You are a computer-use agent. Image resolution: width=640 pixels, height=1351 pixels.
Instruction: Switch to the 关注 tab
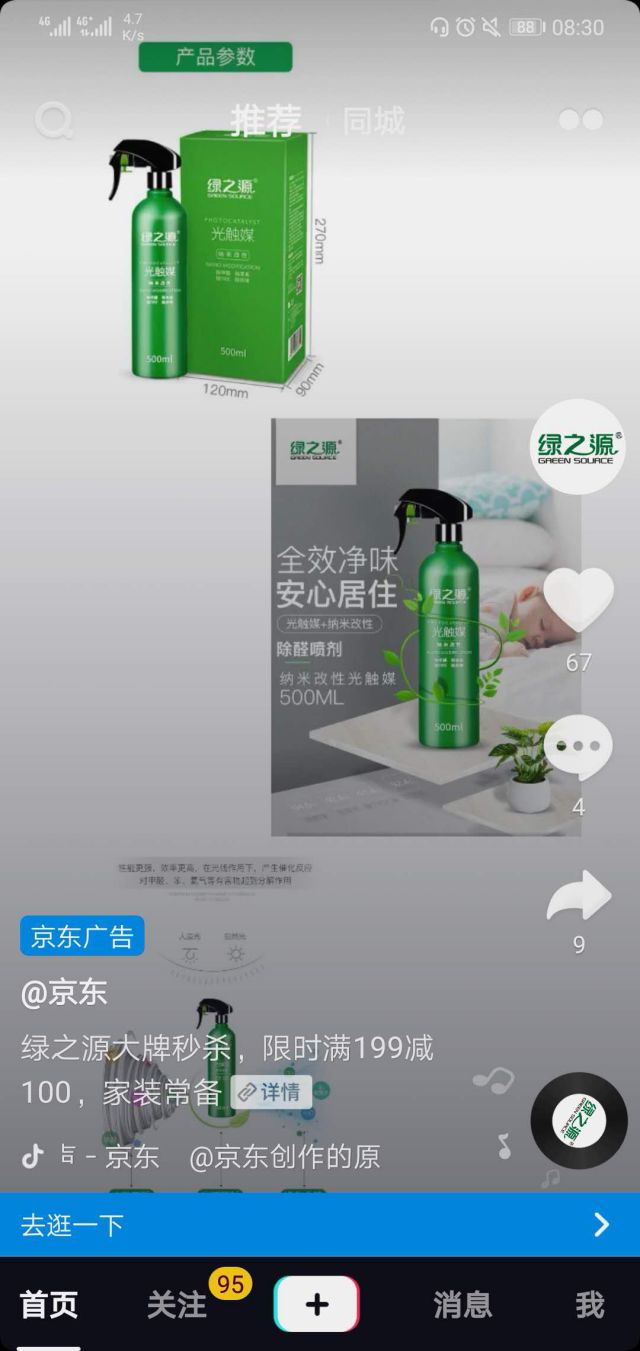[x=177, y=1305]
